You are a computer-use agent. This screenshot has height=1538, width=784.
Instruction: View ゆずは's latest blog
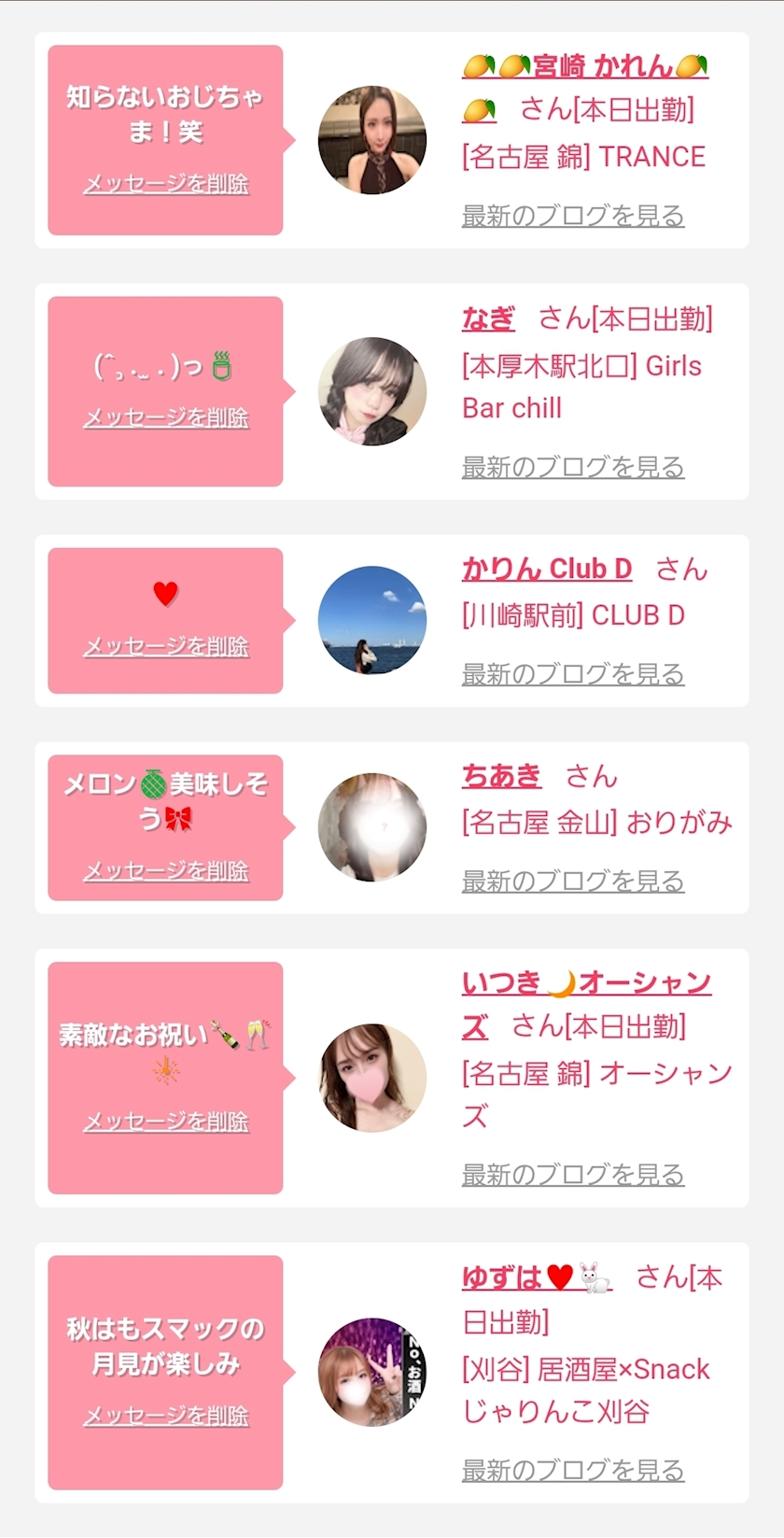click(573, 1471)
